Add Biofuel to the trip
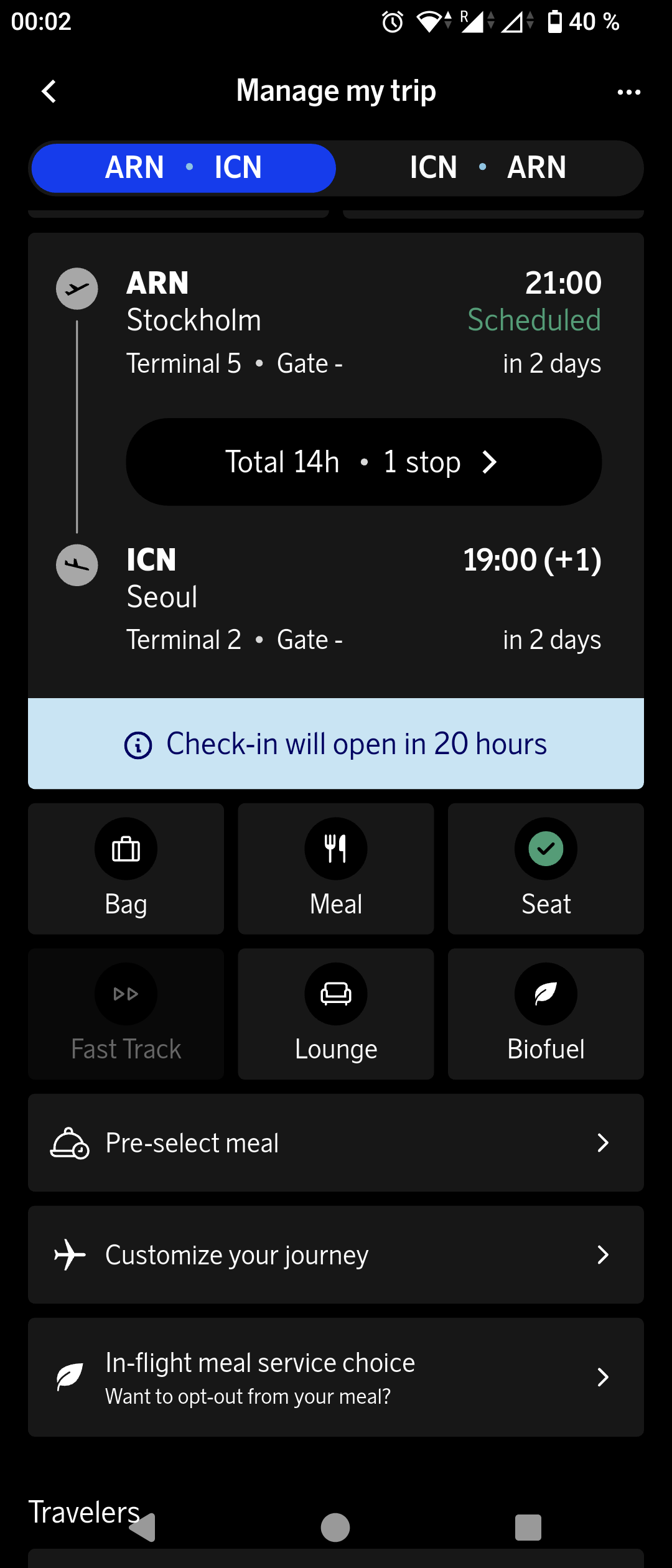 (x=546, y=1013)
